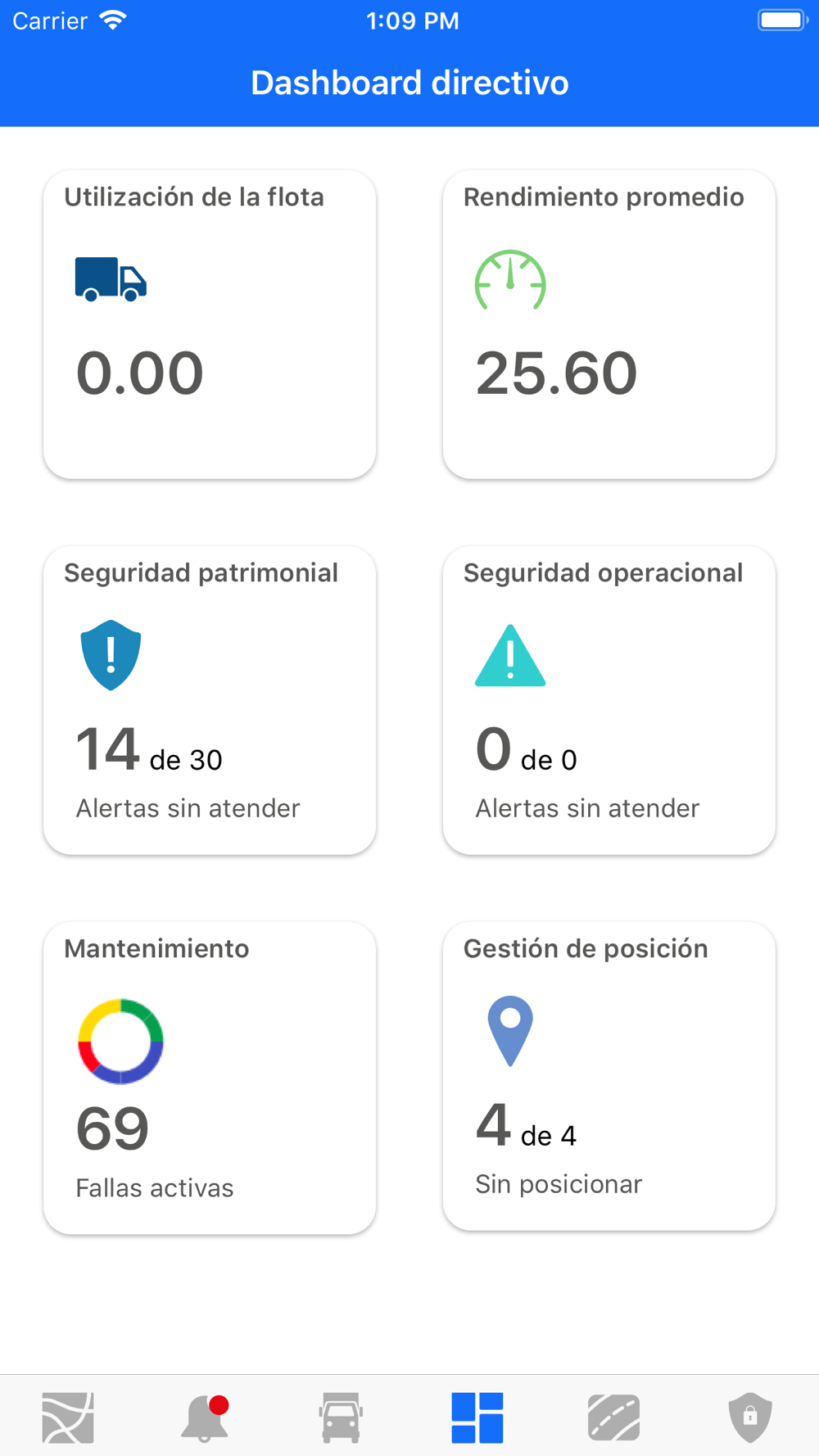Switch to the routes road tab
This screenshot has height=1456, width=819.
point(613,1418)
